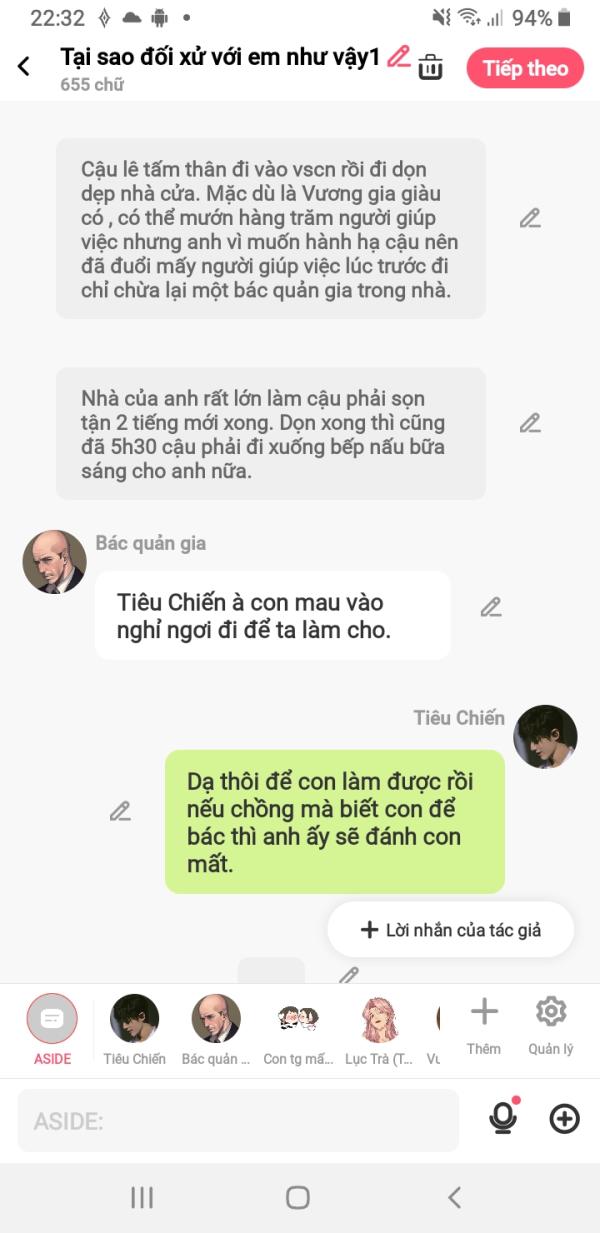Viewport: 600px width, 1233px height.
Task: Edit the narration starting with "Cậu lê tấm thân"
Action: [530, 218]
